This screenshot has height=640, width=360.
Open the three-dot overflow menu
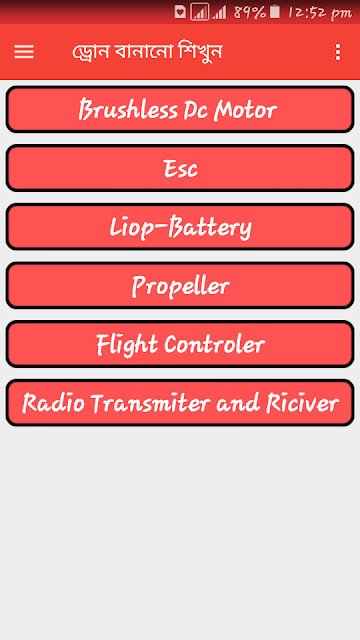pyautogui.click(x=338, y=52)
